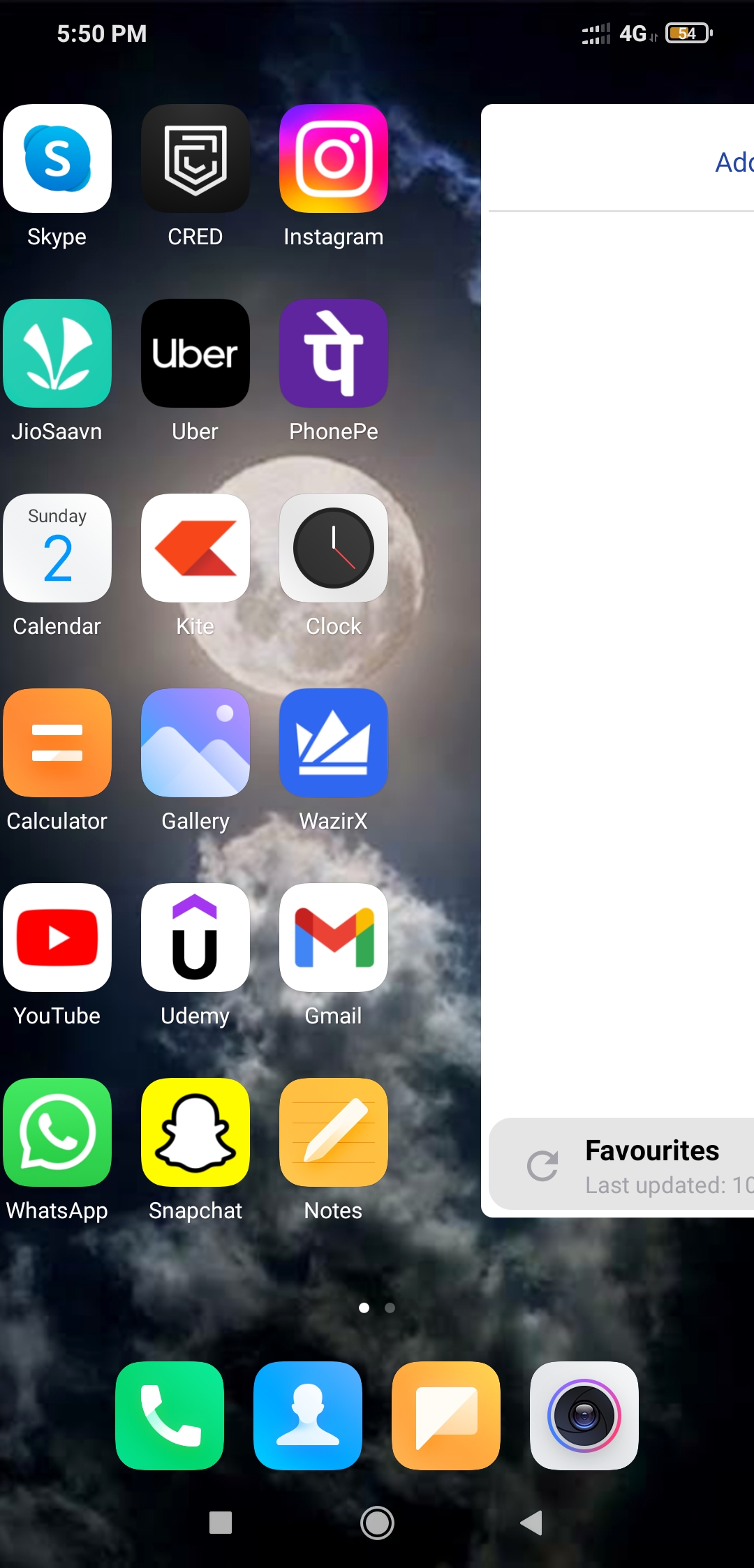Tap the recent apps square button
The width and height of the screenshot is (754, 1568).
click(221, 1523)
